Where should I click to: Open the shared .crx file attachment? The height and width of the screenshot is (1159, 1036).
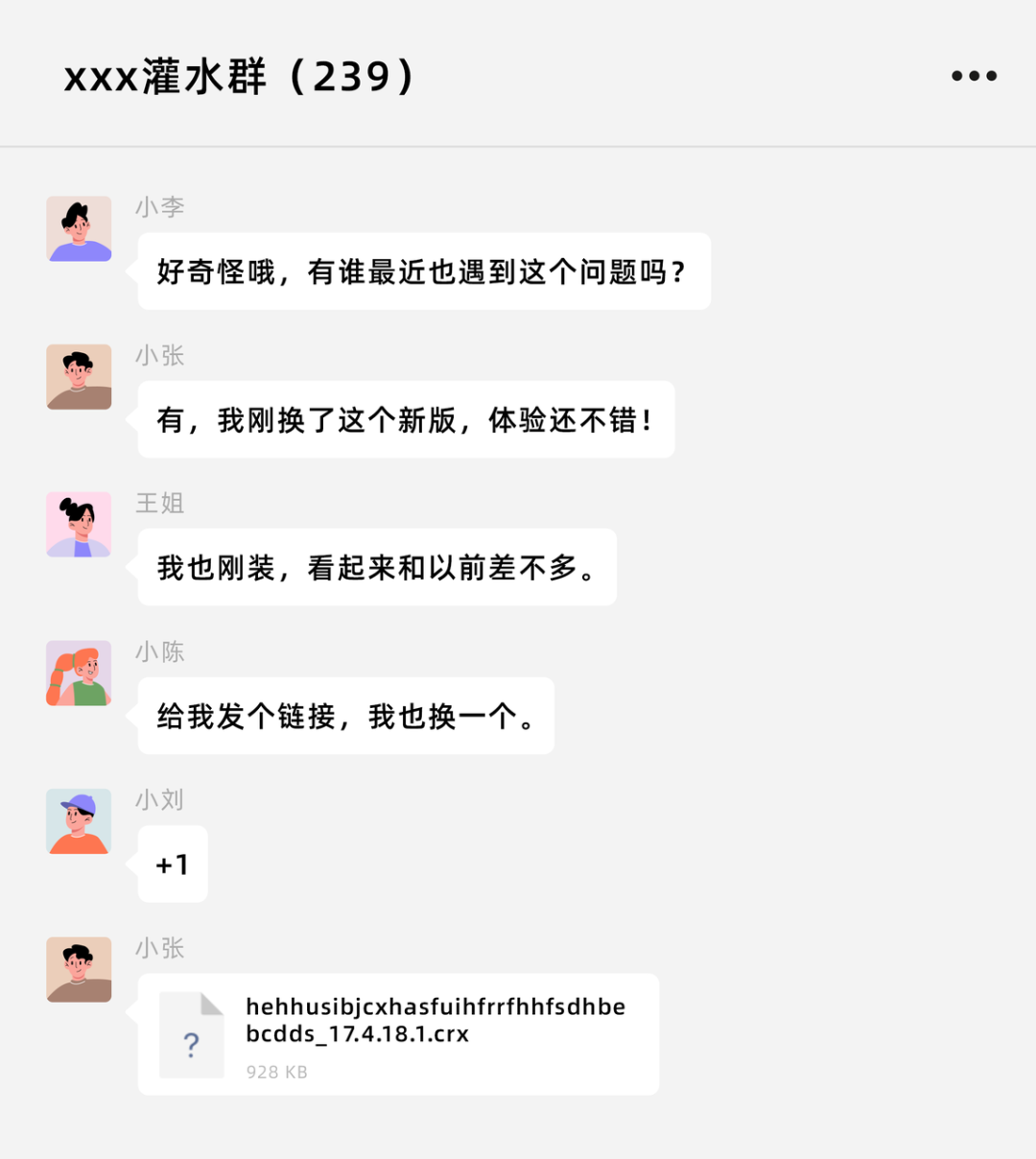coord(398,1034)
